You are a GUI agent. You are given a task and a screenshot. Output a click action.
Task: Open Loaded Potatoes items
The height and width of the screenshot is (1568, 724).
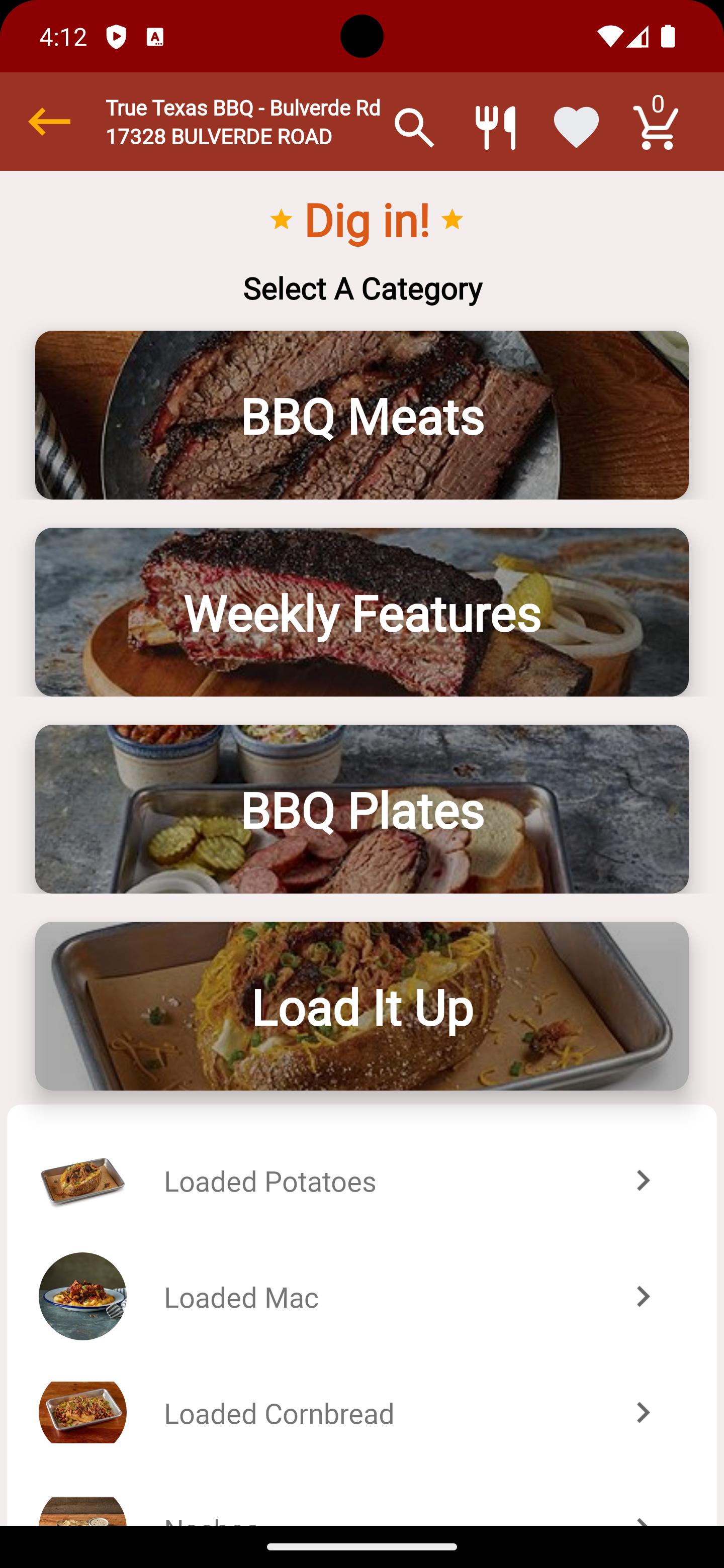coord(361,1181)
